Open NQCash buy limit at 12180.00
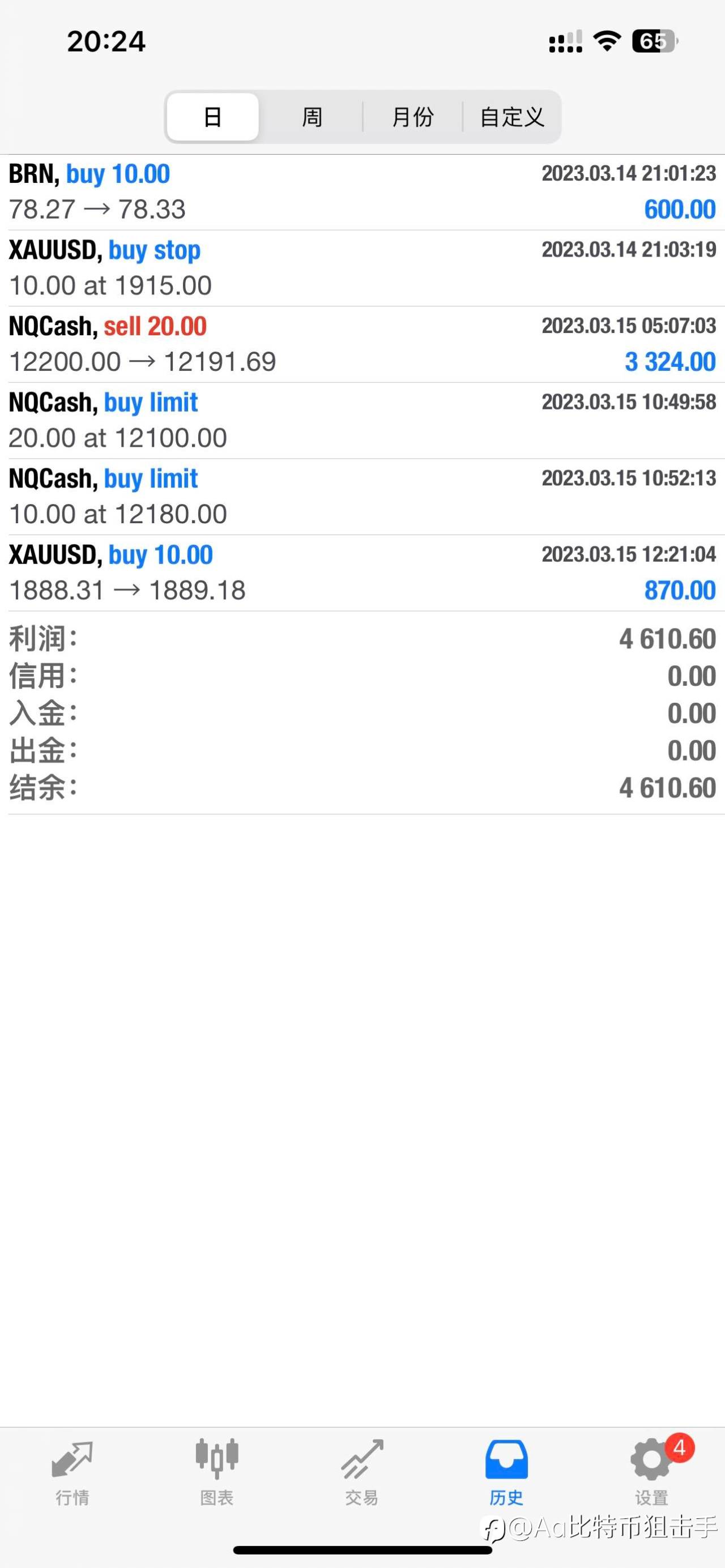The width and height of the screenshot is (725, 1568). point(362,496)
